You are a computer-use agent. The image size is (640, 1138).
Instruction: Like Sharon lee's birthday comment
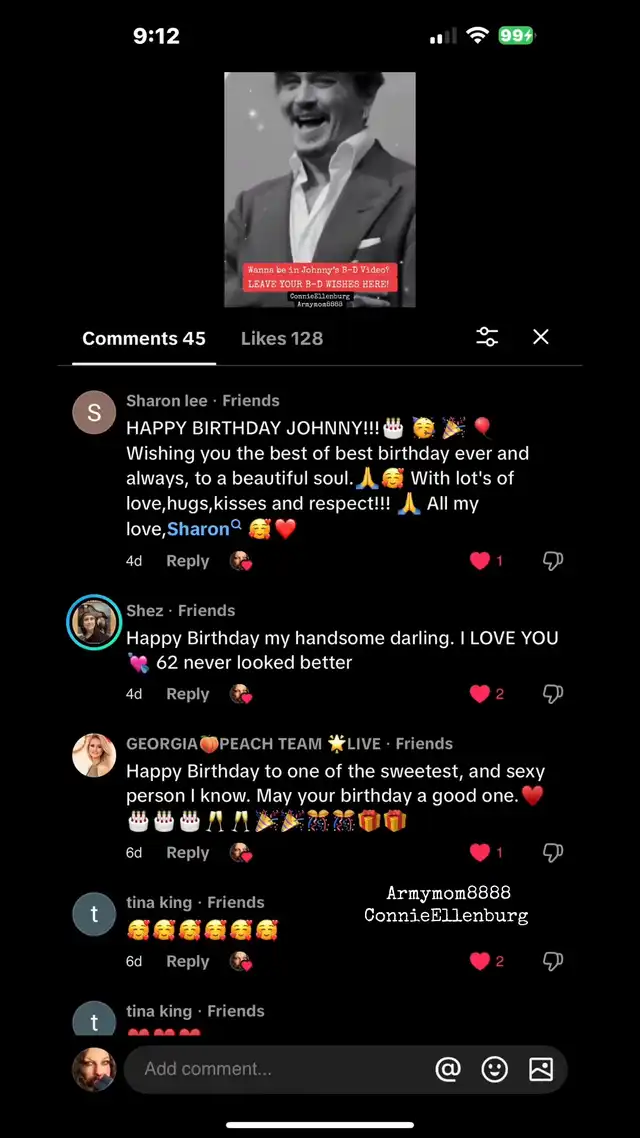tap(480, 560)
